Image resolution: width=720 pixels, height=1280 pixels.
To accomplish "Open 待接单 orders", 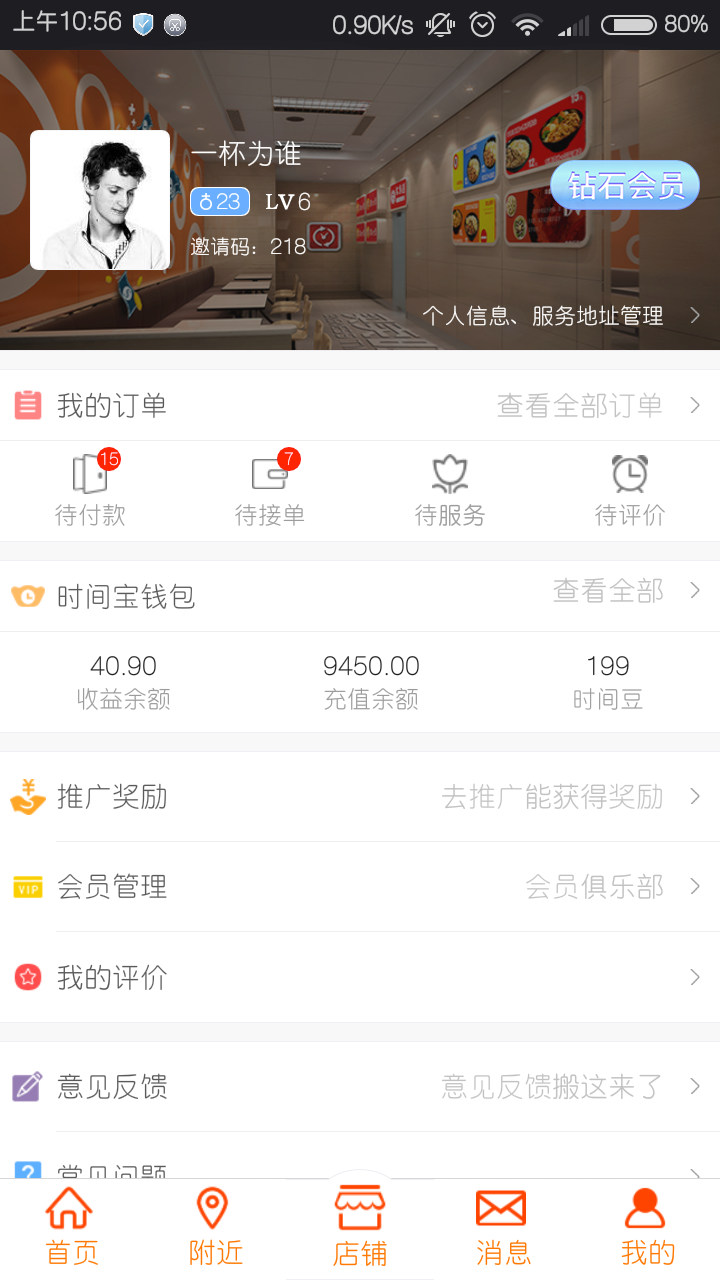I will point(270,491).
